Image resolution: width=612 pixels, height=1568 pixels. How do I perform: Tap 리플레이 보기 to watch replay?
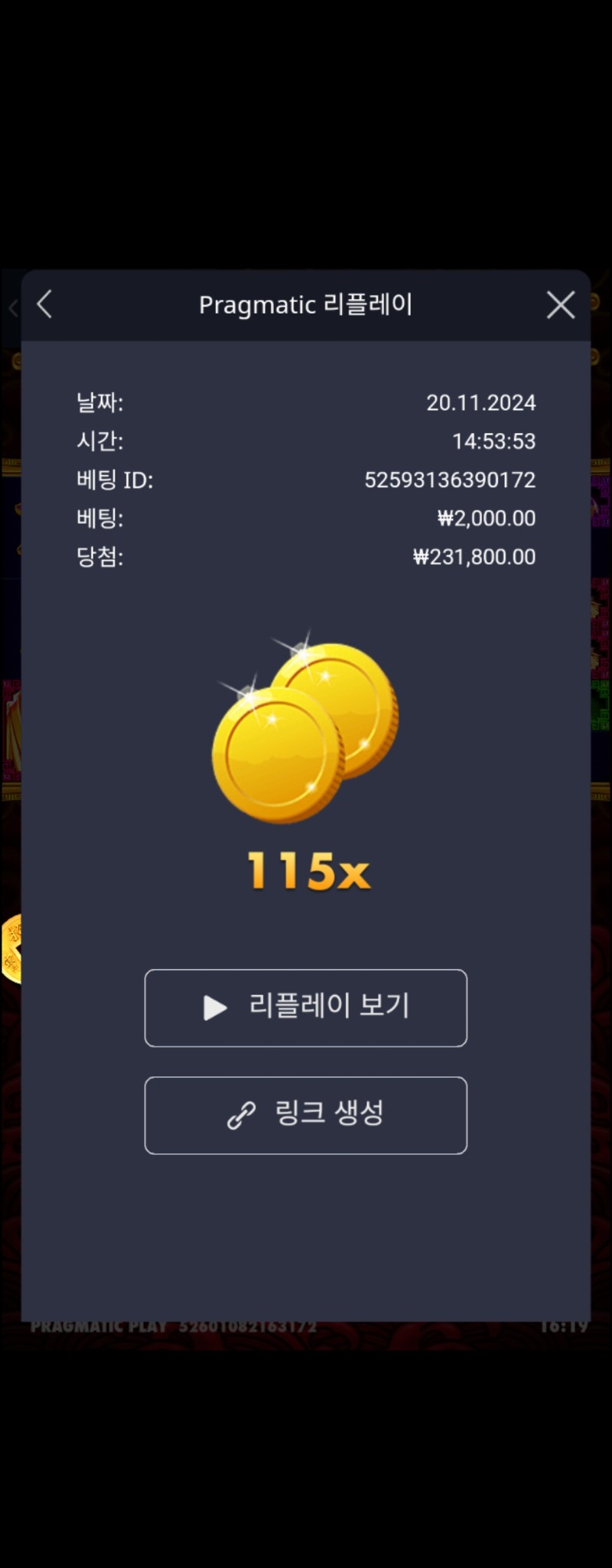pos(305,1007)
